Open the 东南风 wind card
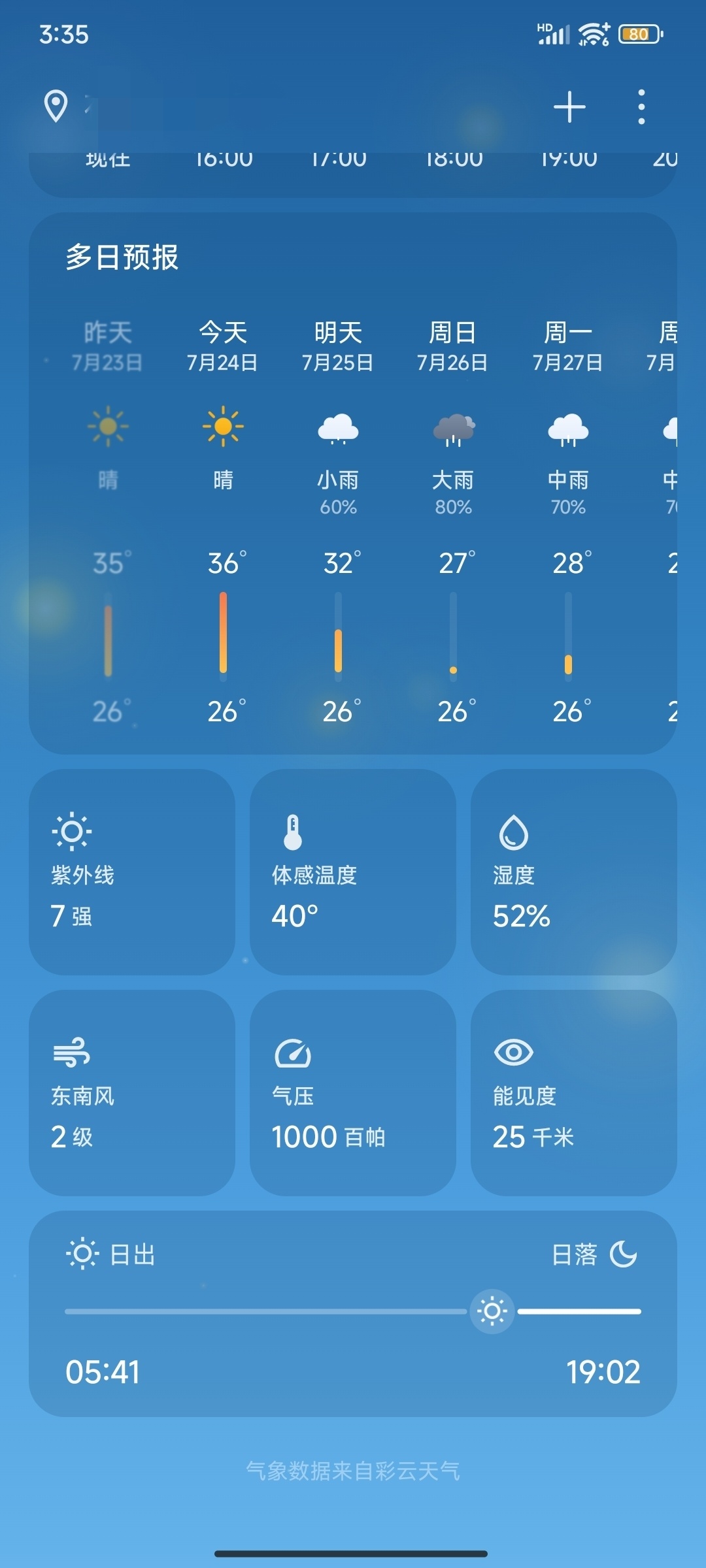The width and height of the screenshot is (706, 1568). coord(132,1092)
